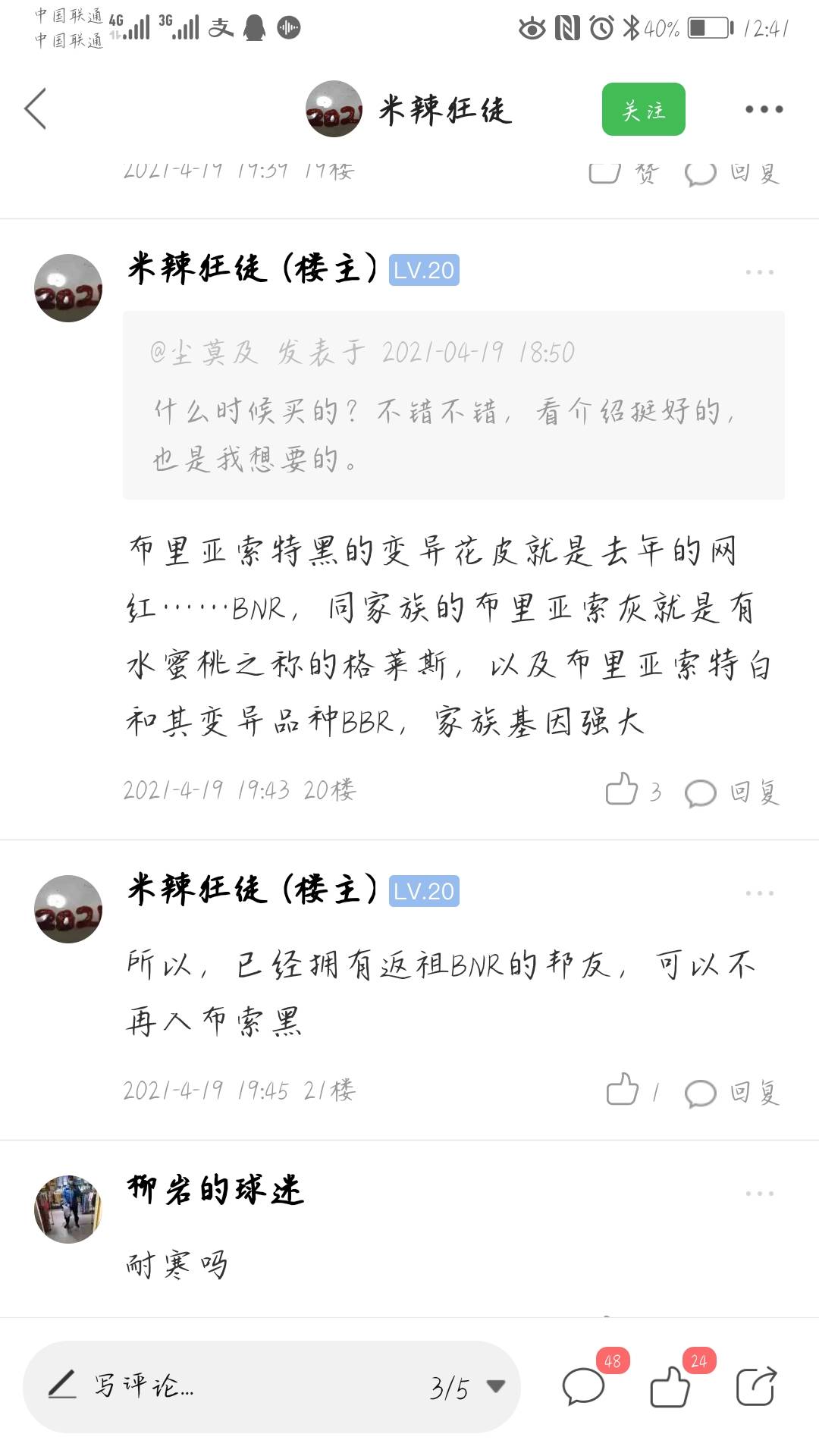
Task: Reply to the 20楼 comment
Action: (733, 792)
